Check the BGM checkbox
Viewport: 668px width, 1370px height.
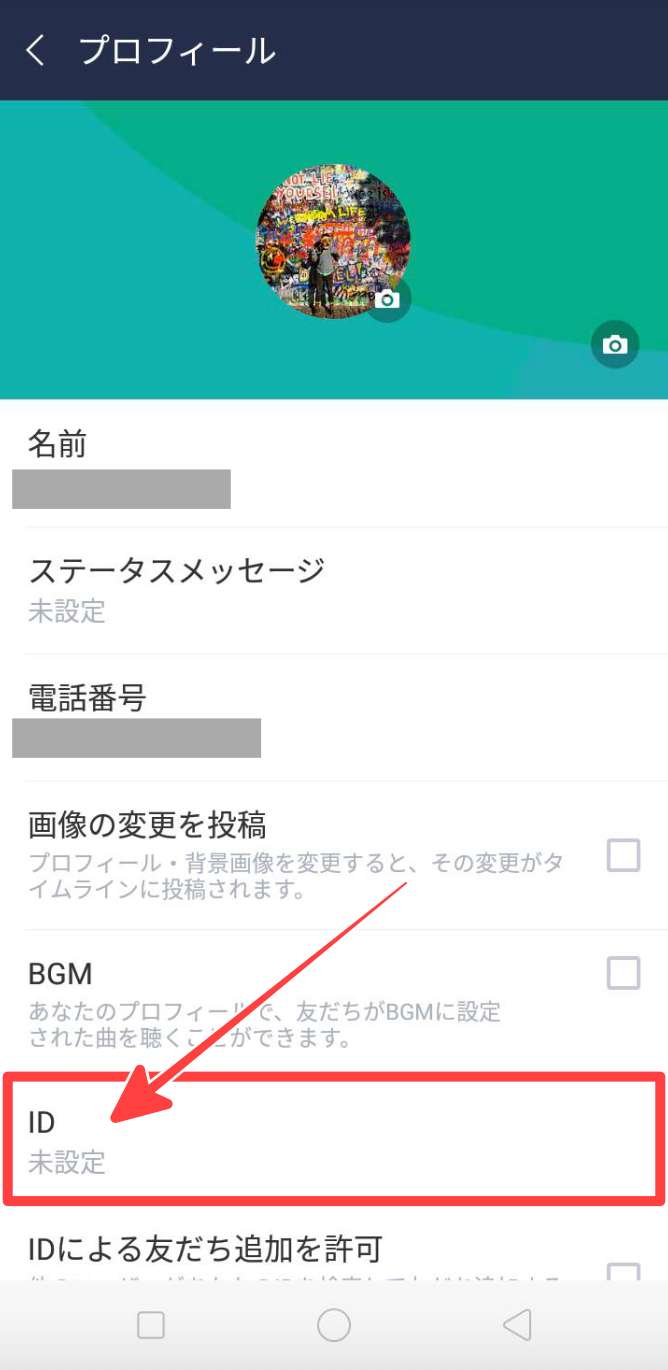tap(623, 973)
